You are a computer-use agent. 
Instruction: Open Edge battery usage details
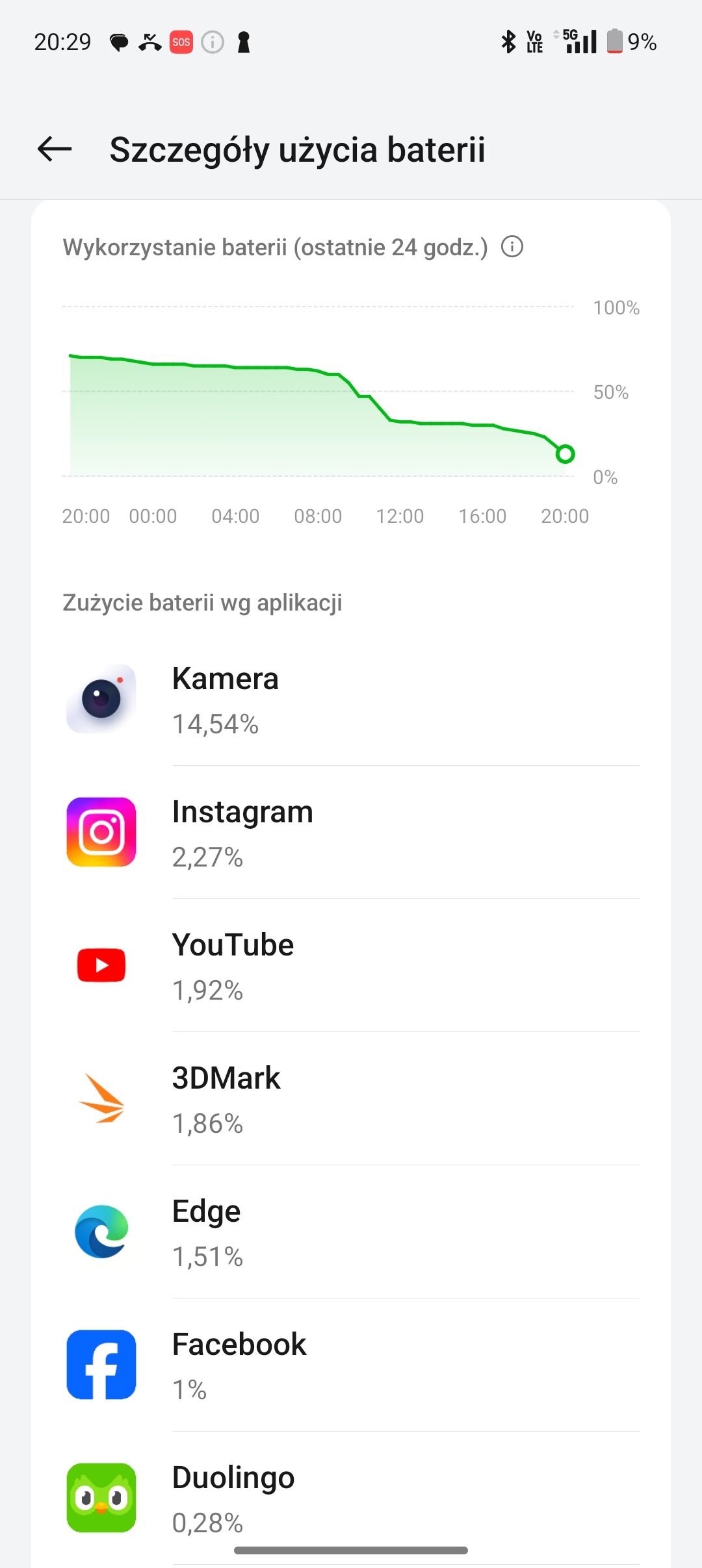[x=351, y=1232]
